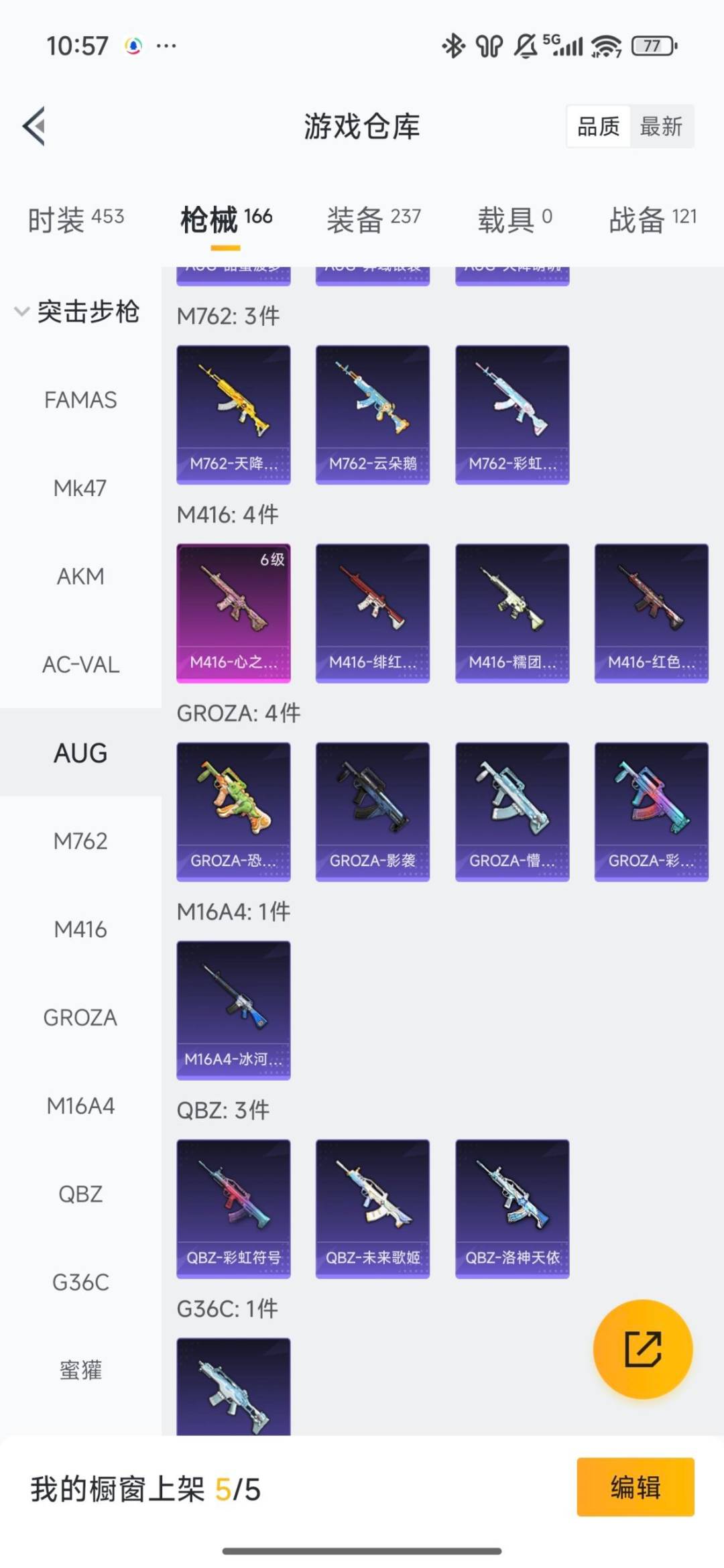Select 蜜獾 in the sidebar
The image size is (724, 1568).
click(x=80, y=1370)
